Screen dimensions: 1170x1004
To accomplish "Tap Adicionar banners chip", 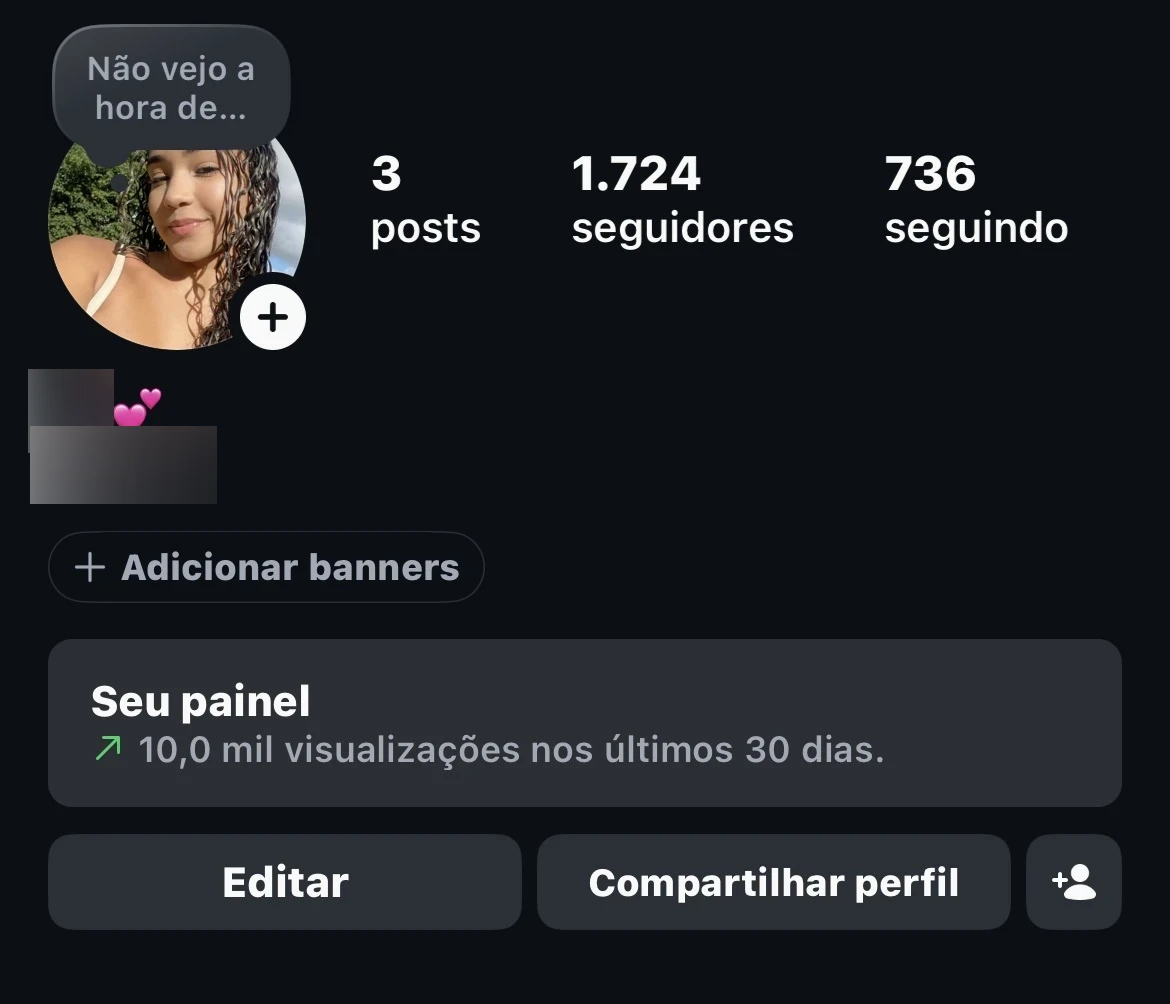I will (x=266, y=567).
